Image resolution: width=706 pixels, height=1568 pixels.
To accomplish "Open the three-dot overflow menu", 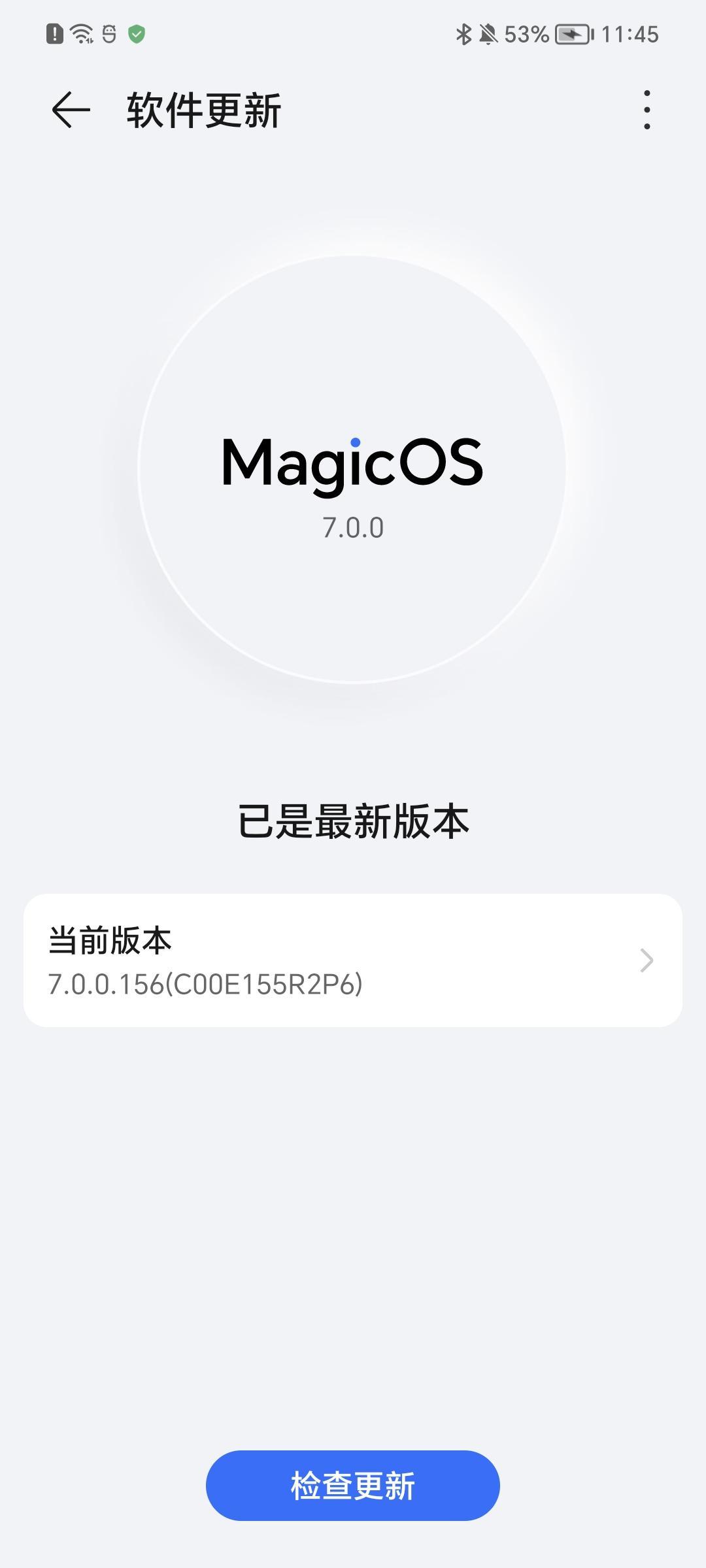I will tap(647, 110).
